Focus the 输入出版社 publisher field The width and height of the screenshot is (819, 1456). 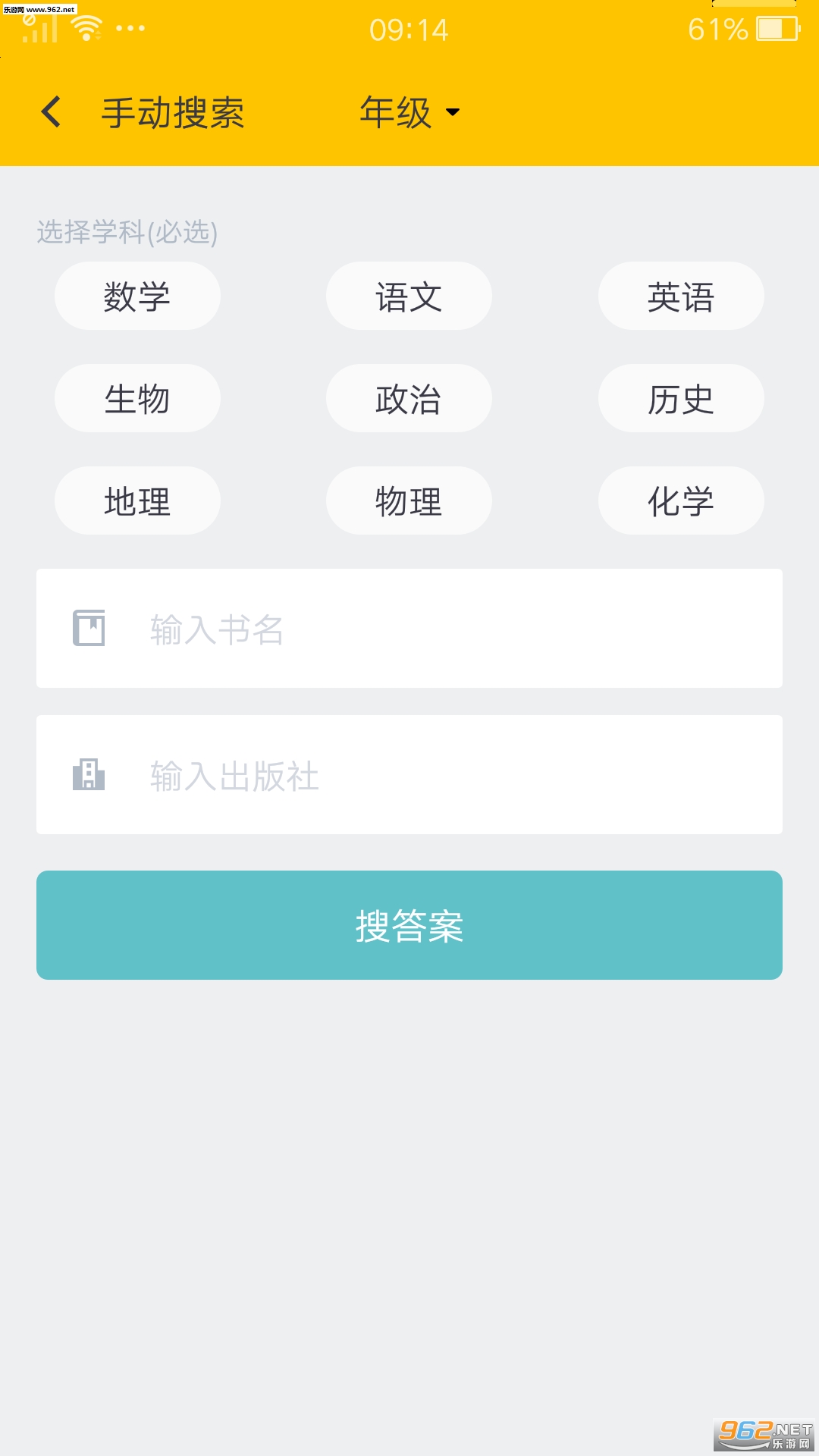(x=455, y=775)
